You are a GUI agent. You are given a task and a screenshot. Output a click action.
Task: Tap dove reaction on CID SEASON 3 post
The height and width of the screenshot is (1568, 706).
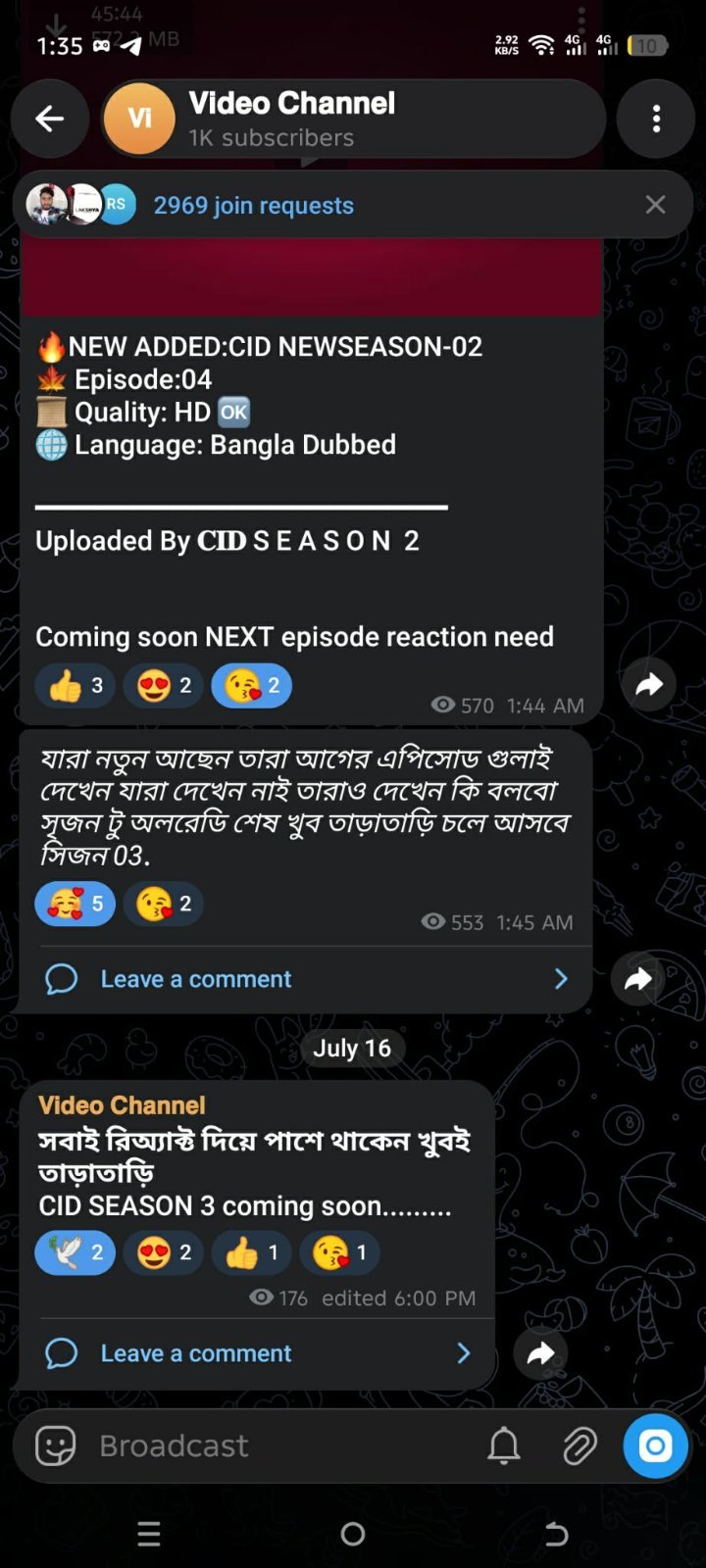(76, 1252)
